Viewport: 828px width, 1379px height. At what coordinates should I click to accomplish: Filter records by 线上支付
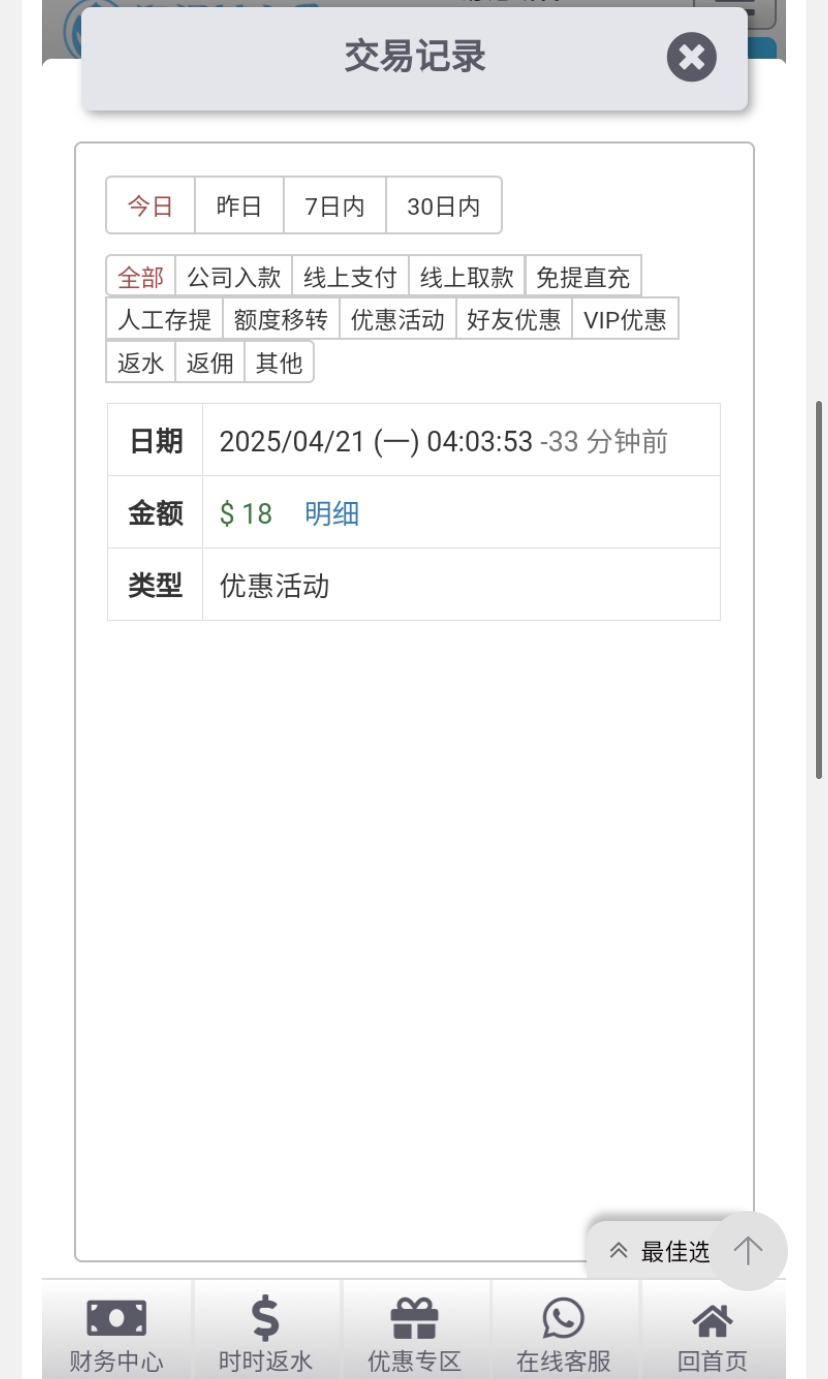coord(350,277)
